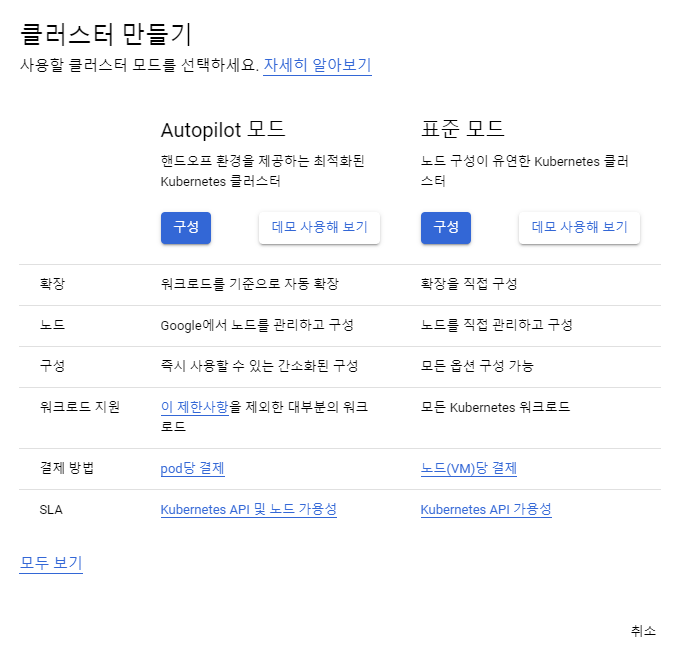Open the 자세히 알아보기 link
This screenshot has width=676, height=661.
317,65
